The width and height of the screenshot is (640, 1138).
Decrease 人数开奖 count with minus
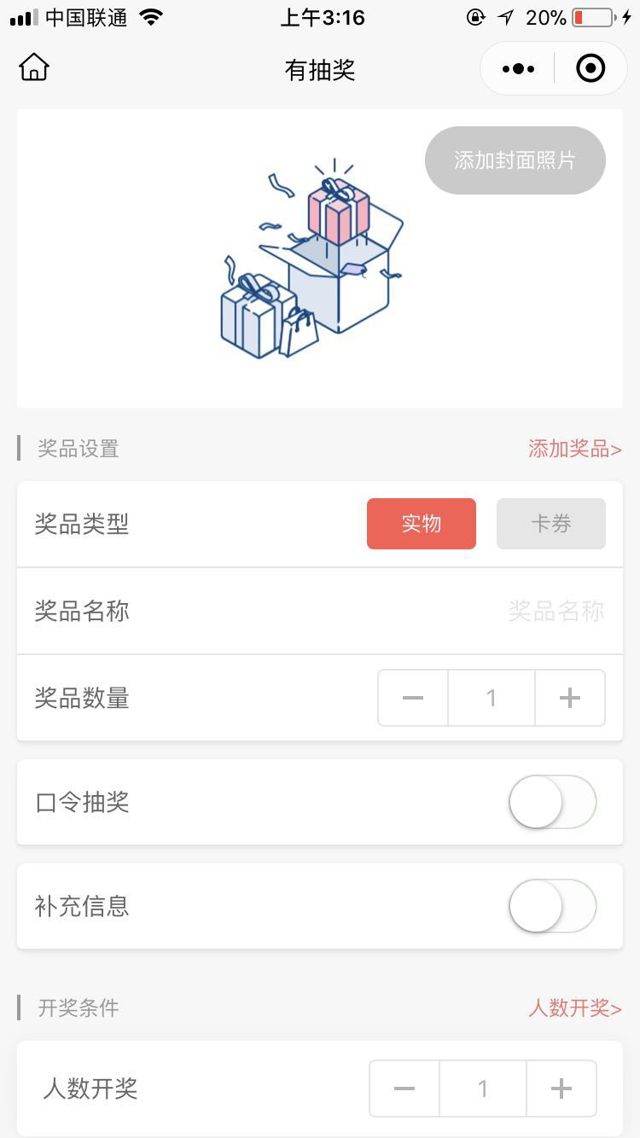405,1089
